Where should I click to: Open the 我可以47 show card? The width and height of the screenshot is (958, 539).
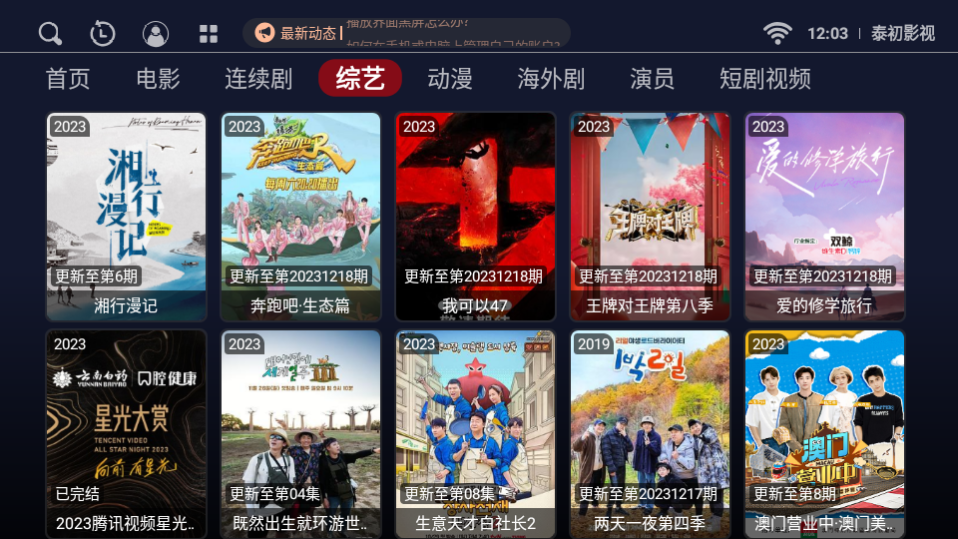[x=475, y=216]
